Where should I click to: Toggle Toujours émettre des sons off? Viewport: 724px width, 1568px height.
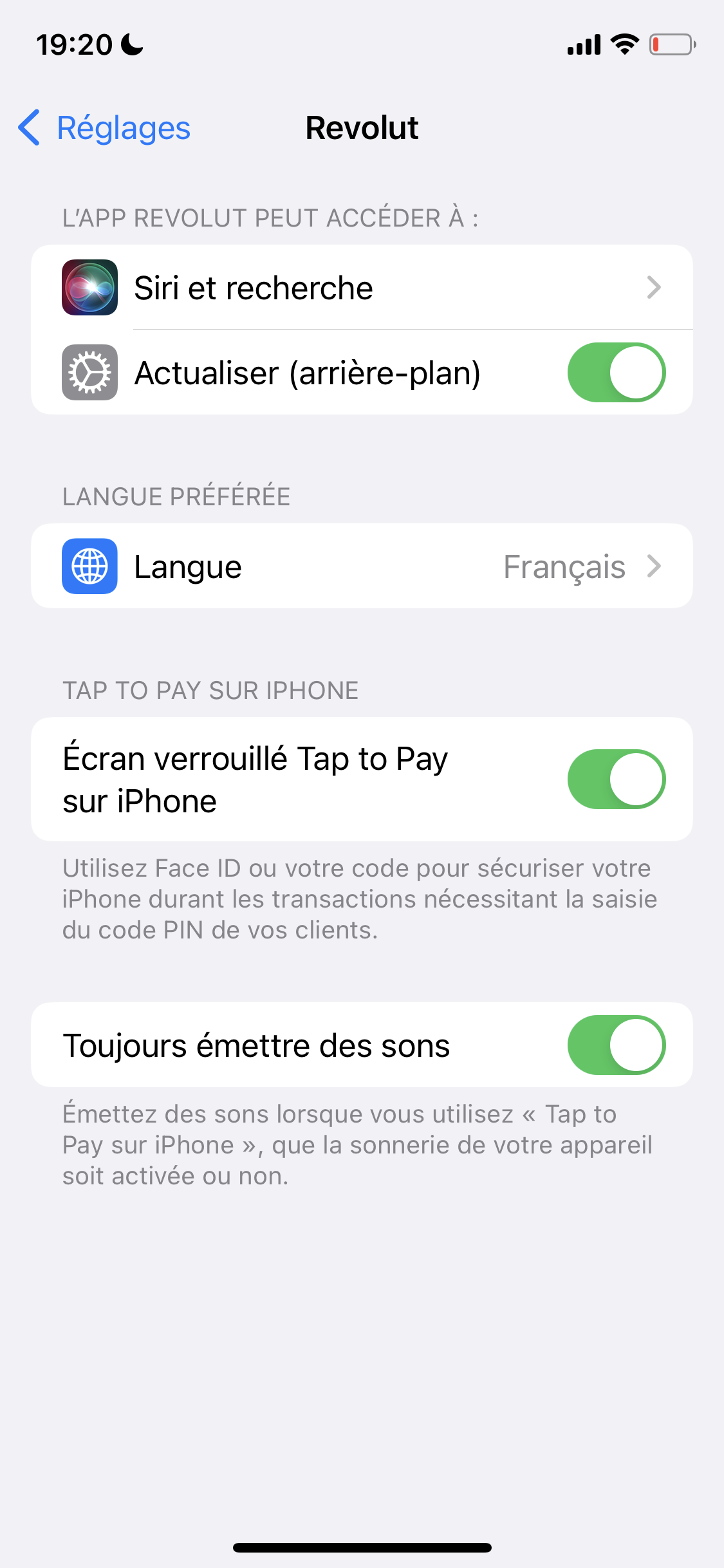[x=616, y=1045]
